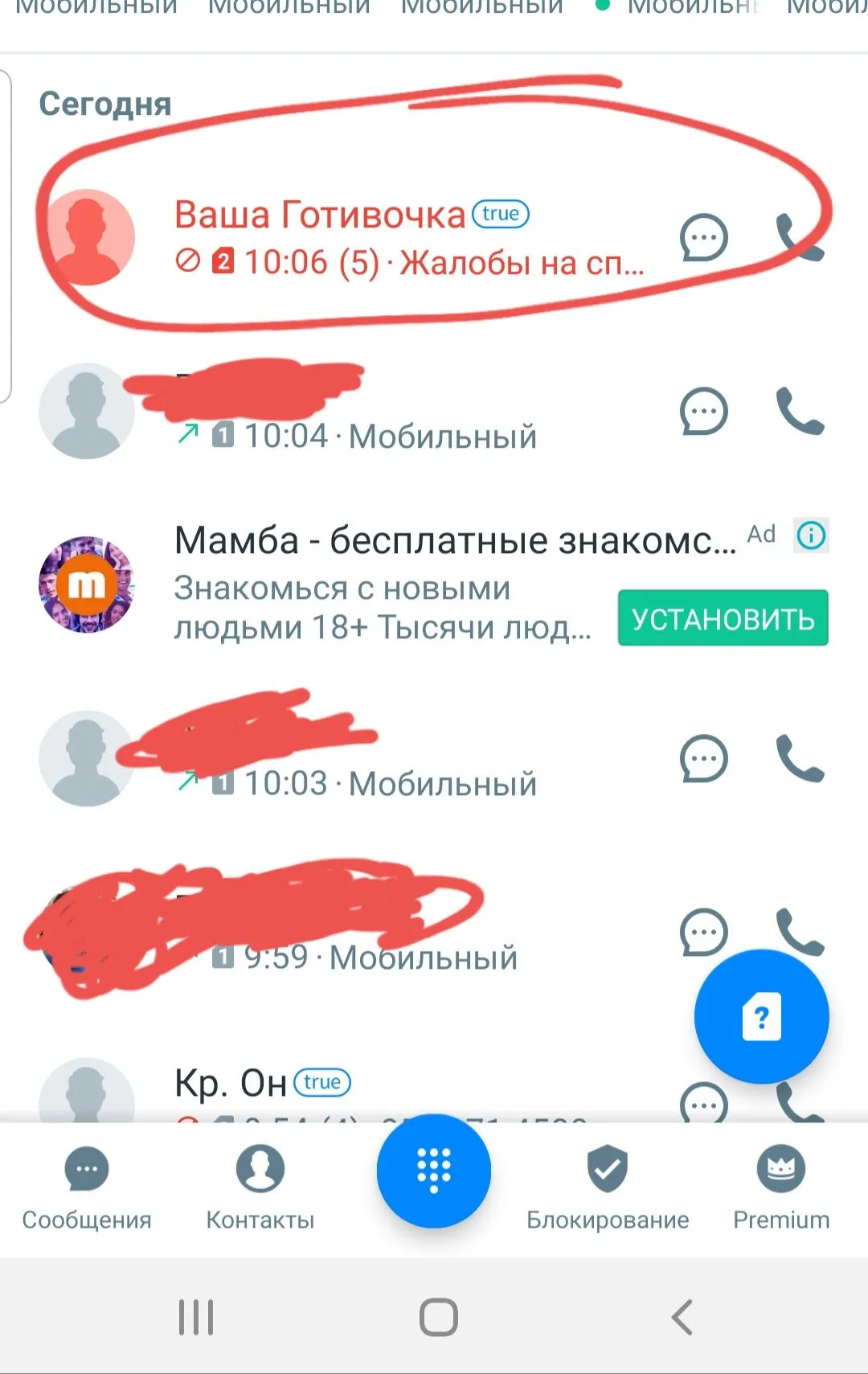Open the ad info icon next to Мамба

[811, 535]
